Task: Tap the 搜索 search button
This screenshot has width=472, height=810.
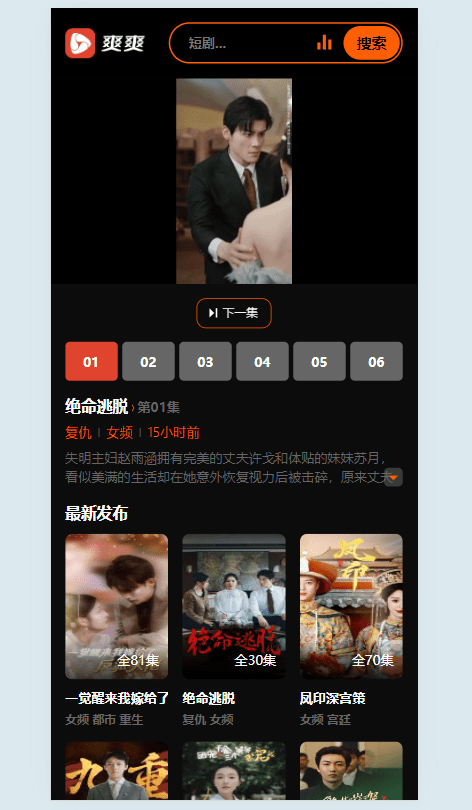Action: pyautogui.click(x=372, y=43)
